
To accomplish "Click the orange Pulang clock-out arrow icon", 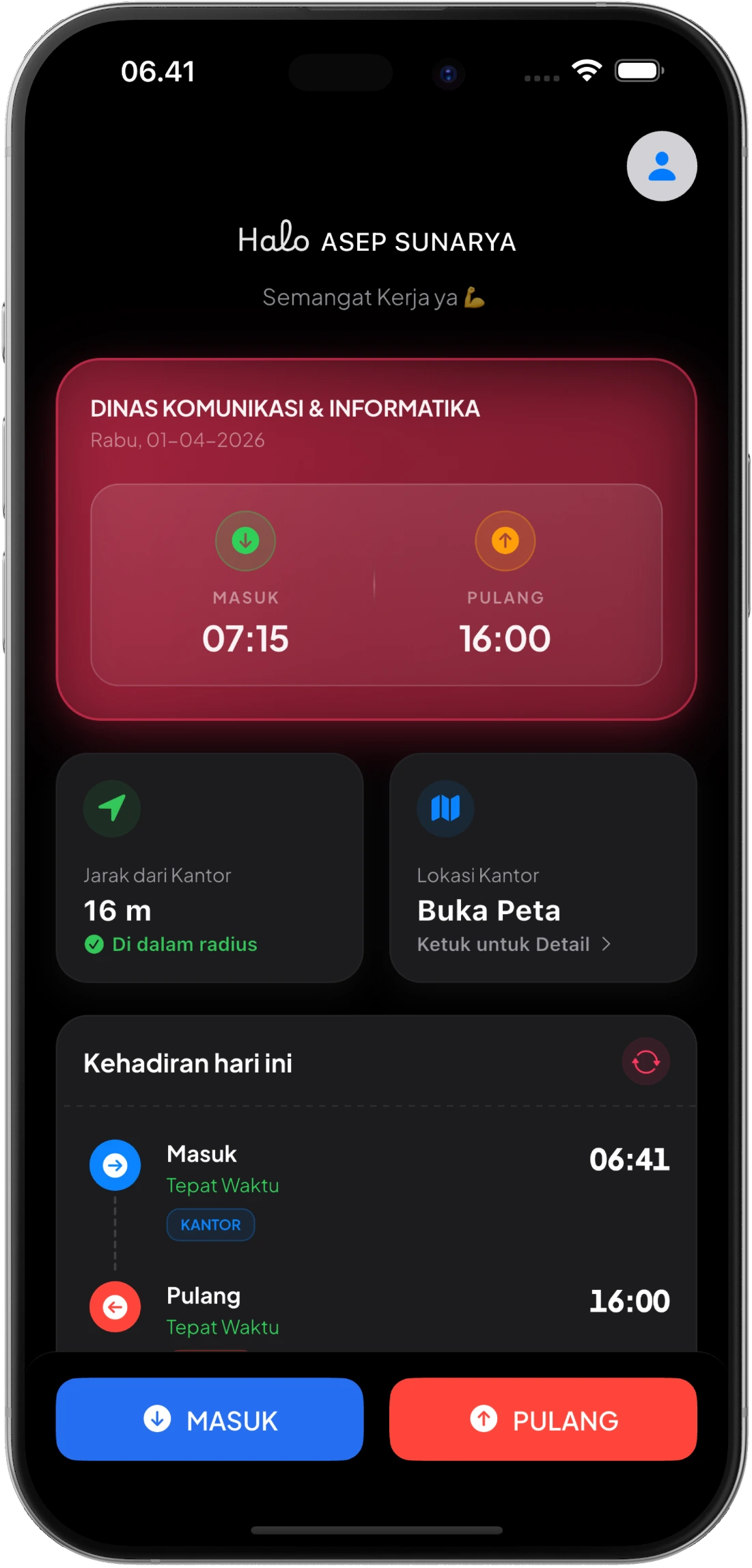I will click(x=505, y=540).
